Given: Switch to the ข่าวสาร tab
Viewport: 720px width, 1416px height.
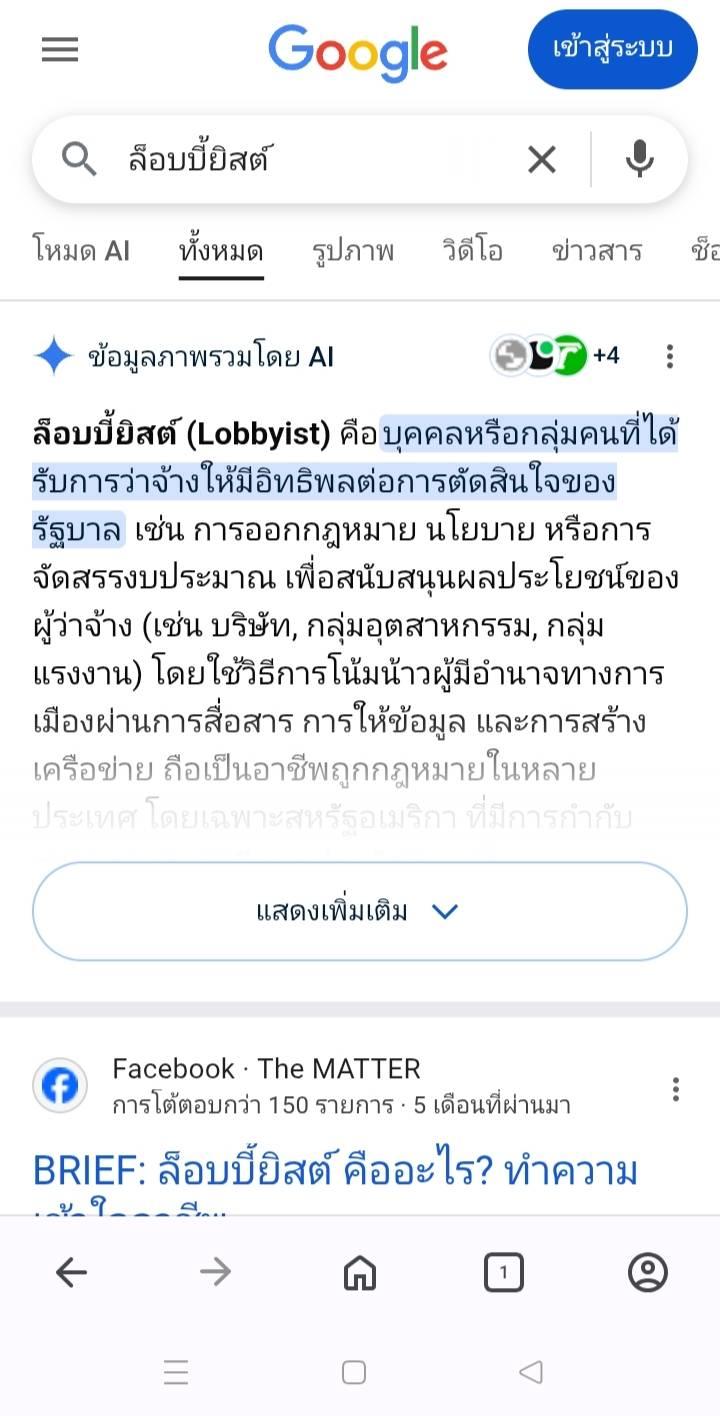Looking at the screenshot, I should coord(597,250).
